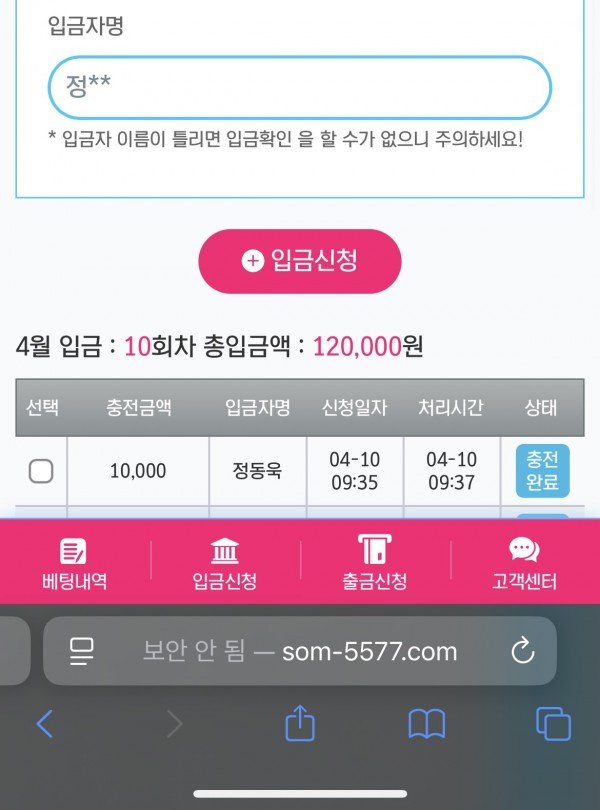Check the box for the 10,000 deposit row

coord(41,471)
